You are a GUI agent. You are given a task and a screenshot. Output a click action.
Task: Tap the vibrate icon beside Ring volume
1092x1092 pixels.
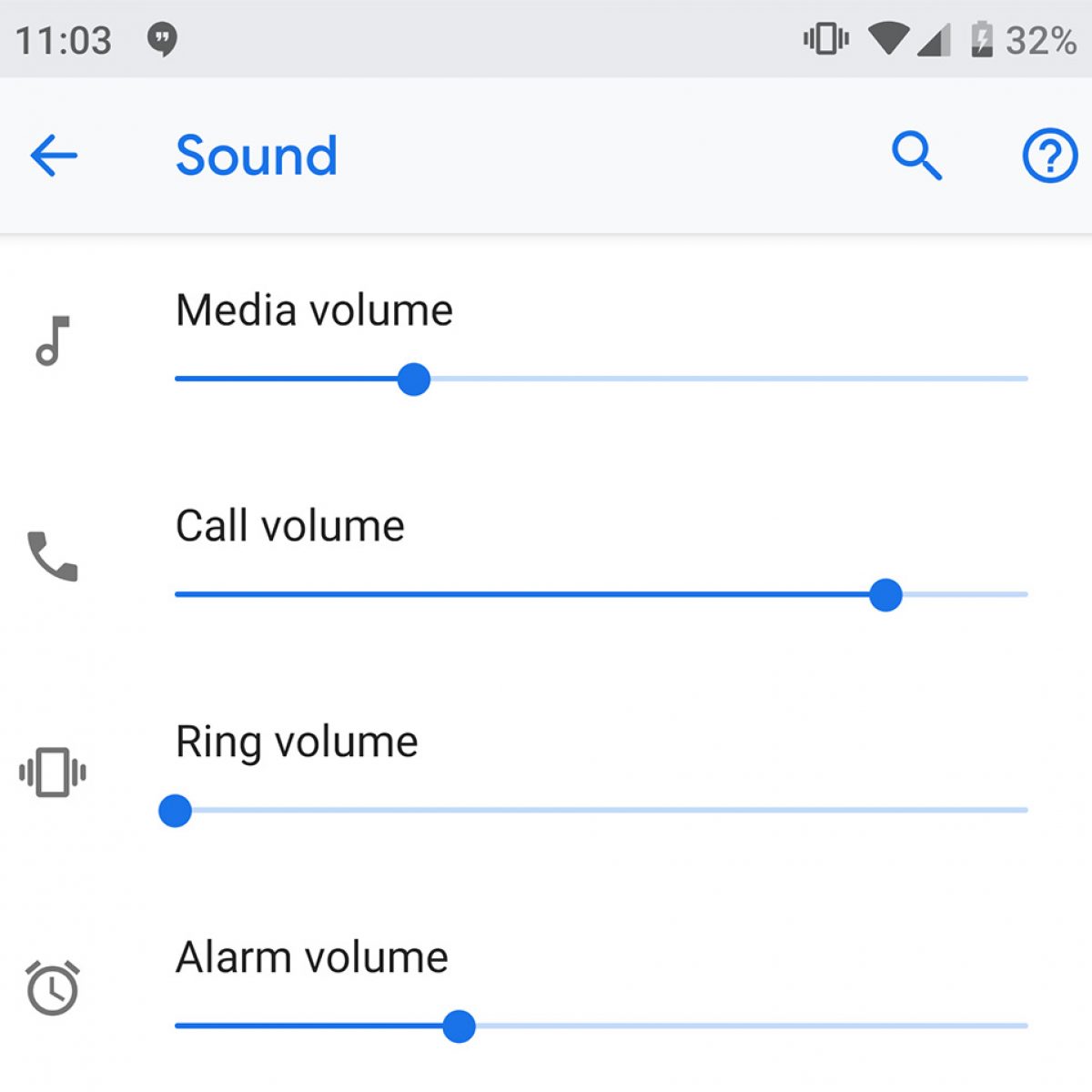(53, 773)
